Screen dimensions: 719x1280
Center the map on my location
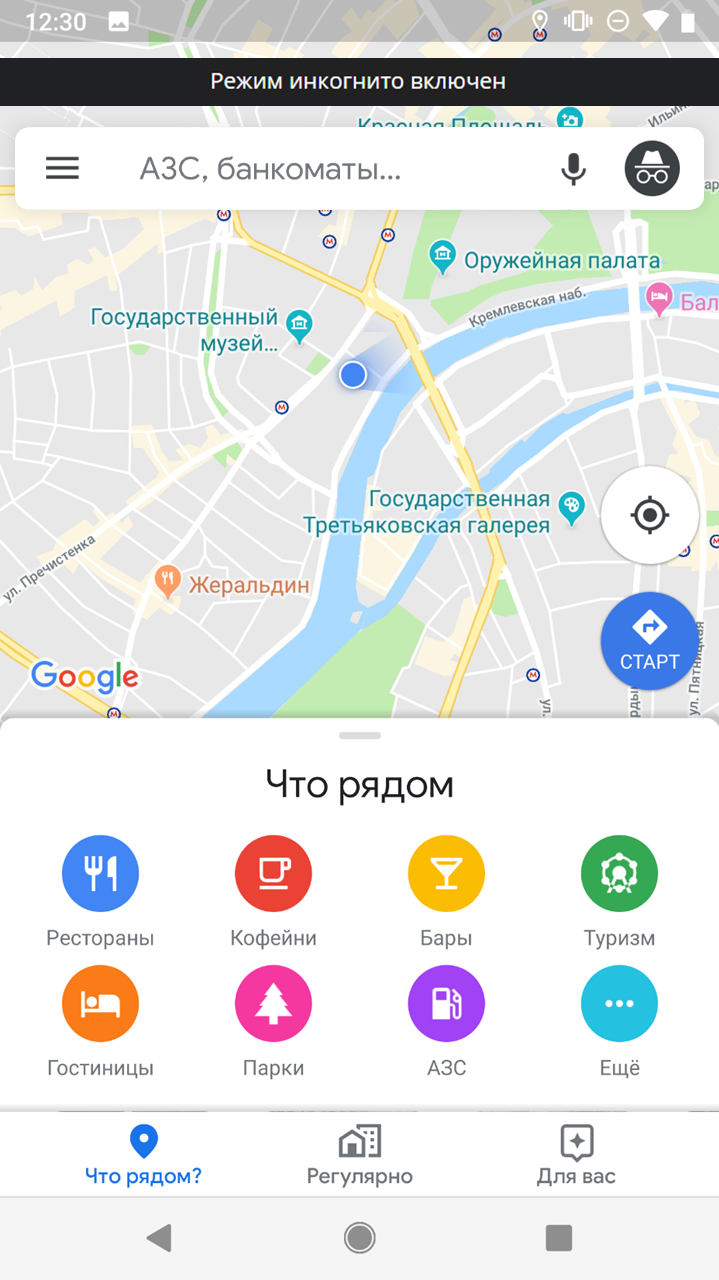[x=649, y=516]
